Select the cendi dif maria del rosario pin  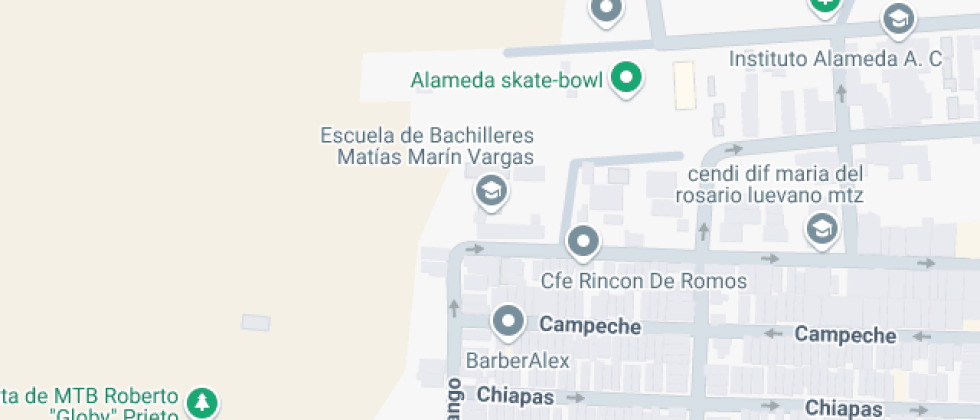(822, 230)
